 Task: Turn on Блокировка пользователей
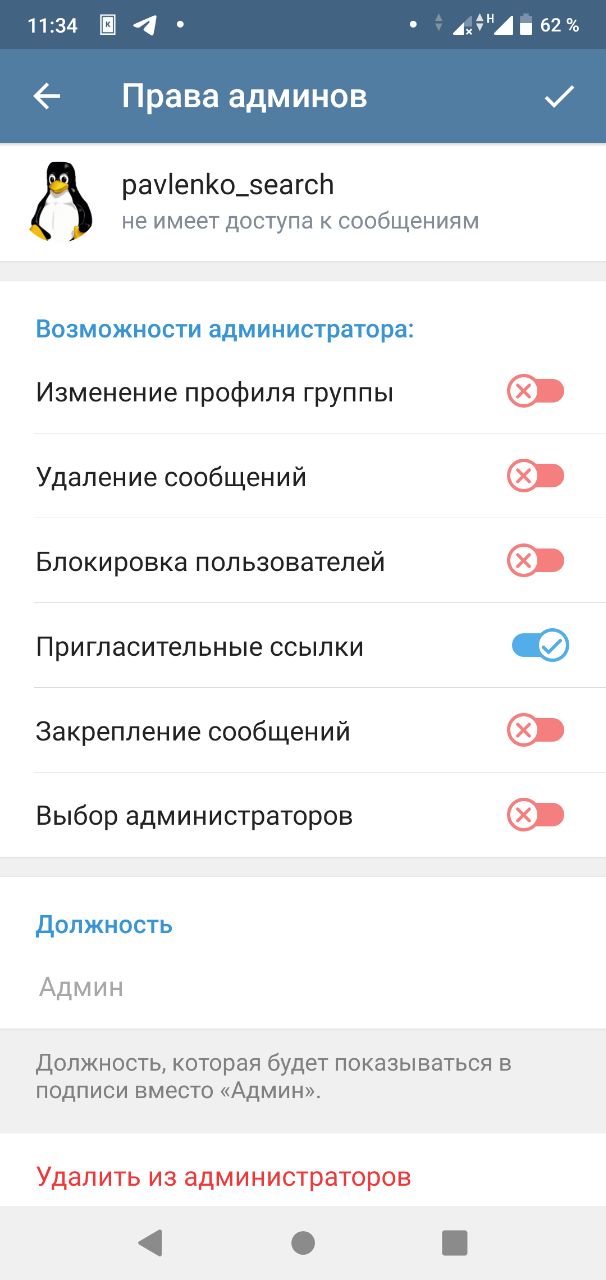(x=537, y=561)
